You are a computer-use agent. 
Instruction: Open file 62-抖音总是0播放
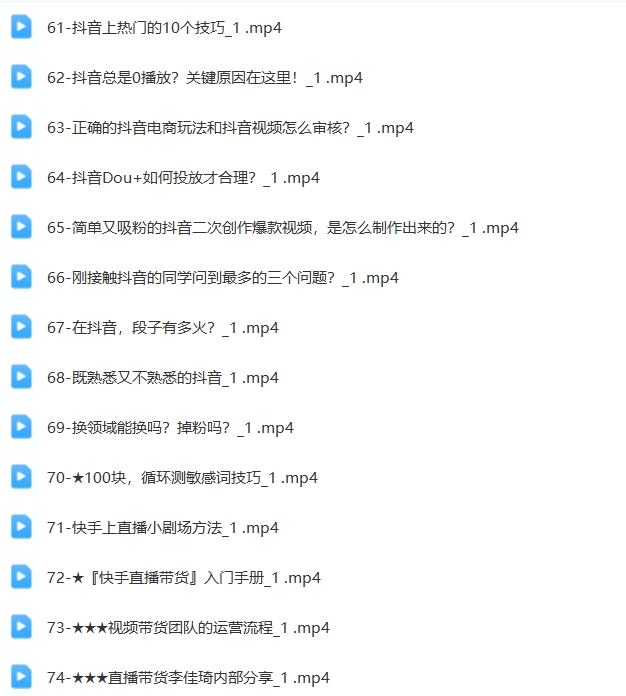point(205,78)
